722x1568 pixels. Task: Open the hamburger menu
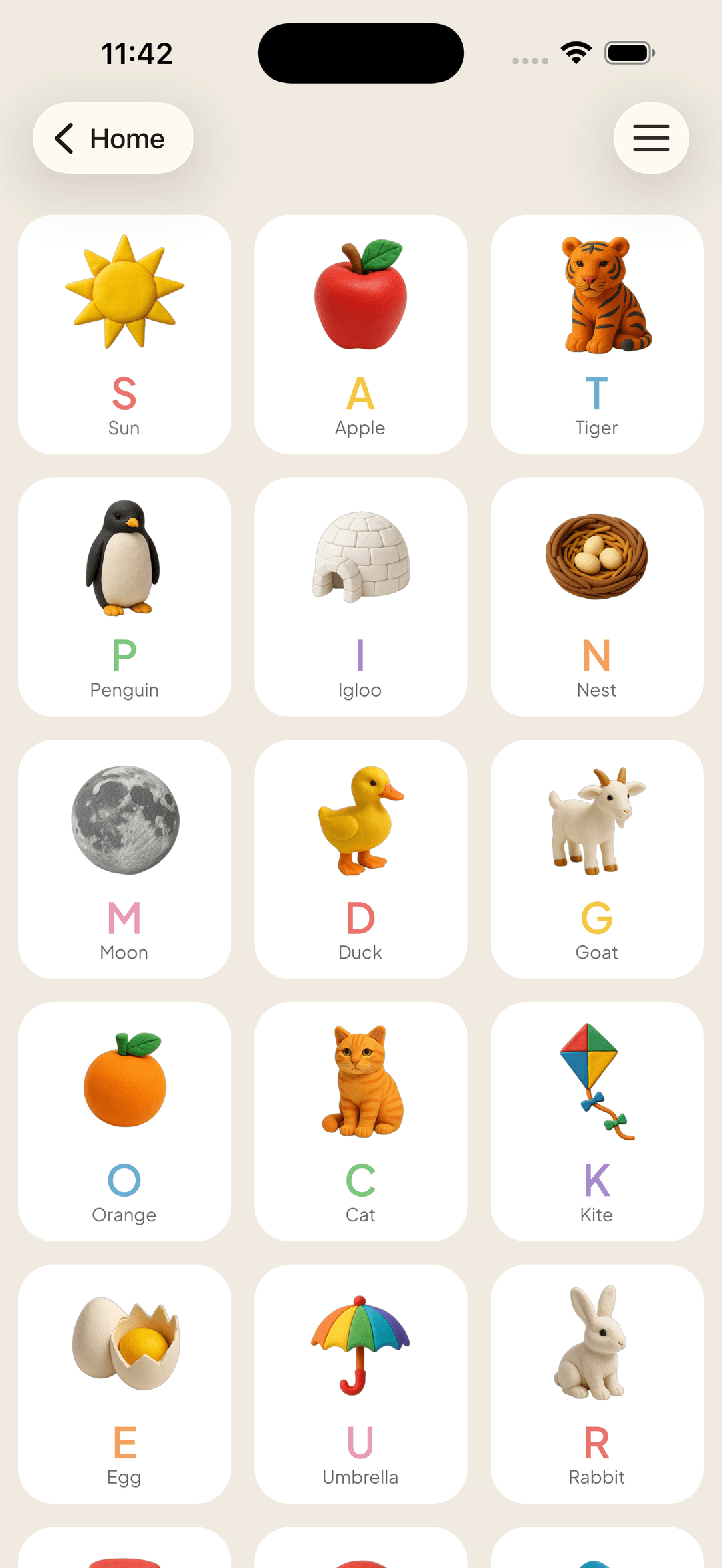pos(651,138)
